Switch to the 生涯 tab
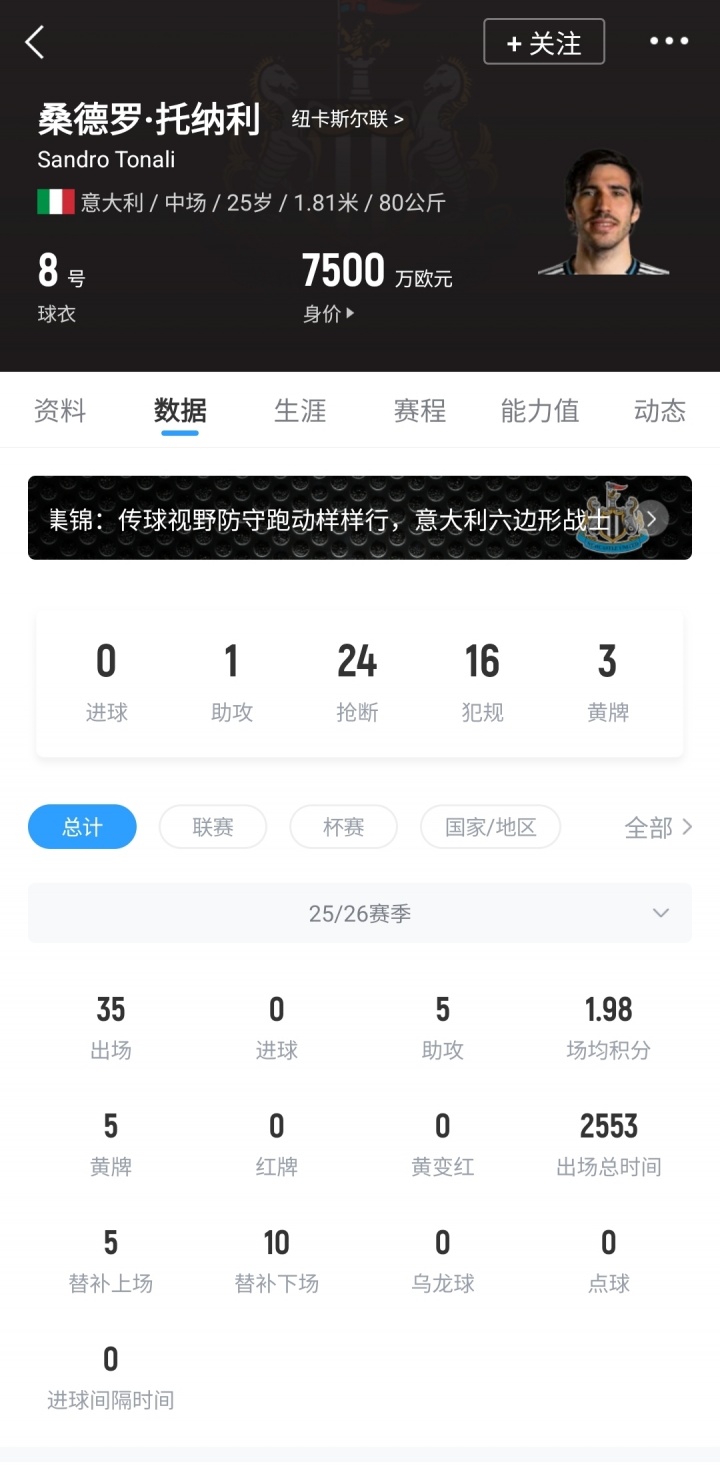Screen dimensions: 720x1466 click(300, 411)
